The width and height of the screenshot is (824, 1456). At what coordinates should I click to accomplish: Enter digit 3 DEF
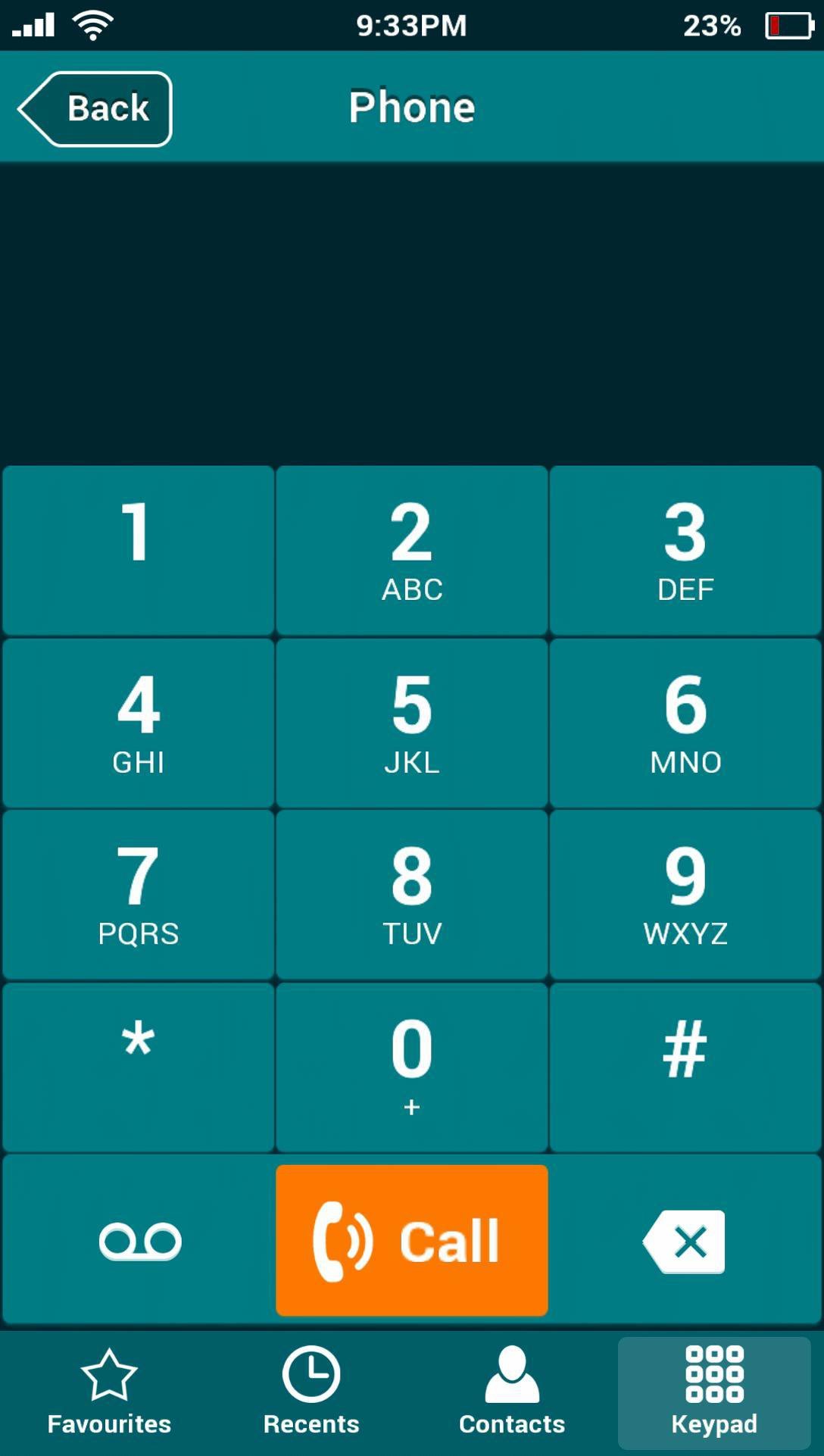tap(685, 550)
